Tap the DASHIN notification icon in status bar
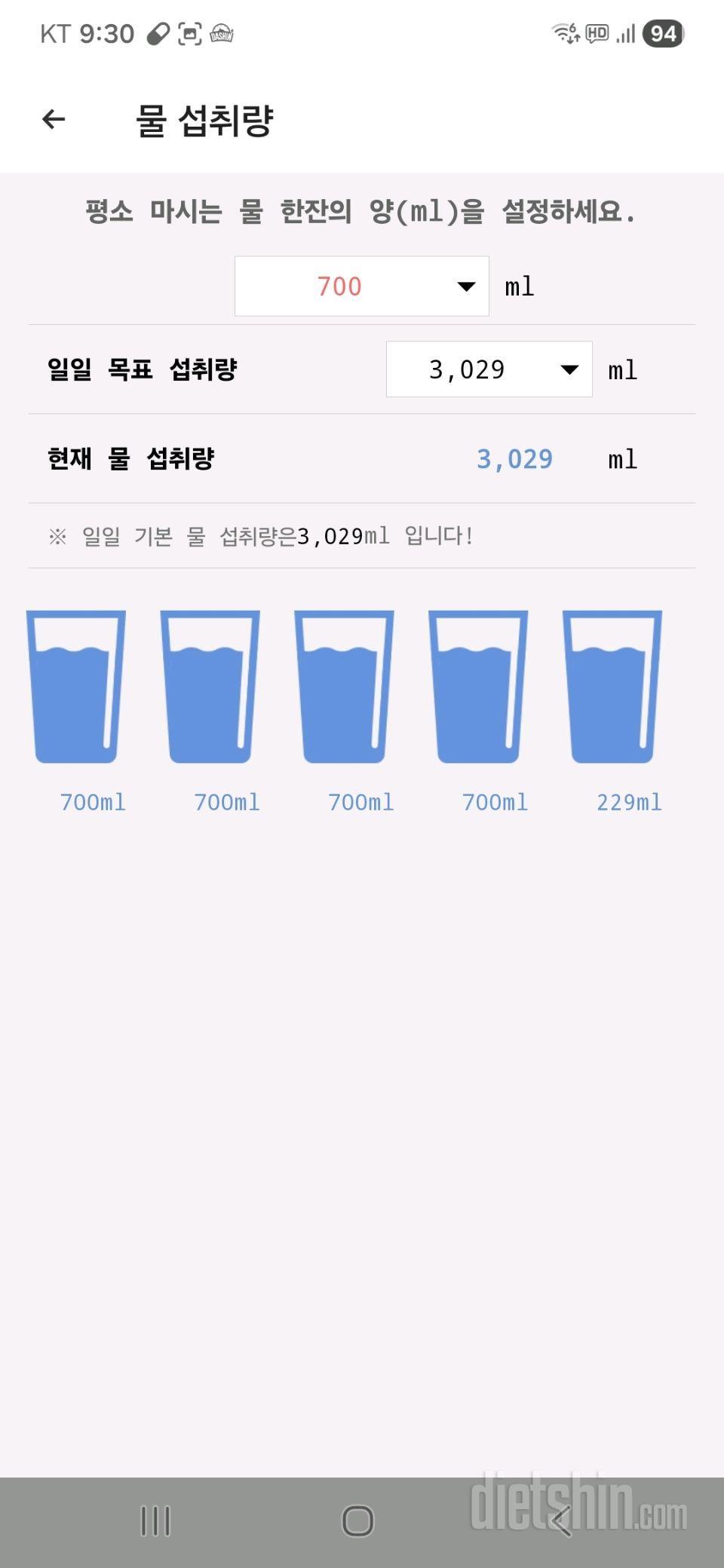724x1568 pixels. [222, 32]
